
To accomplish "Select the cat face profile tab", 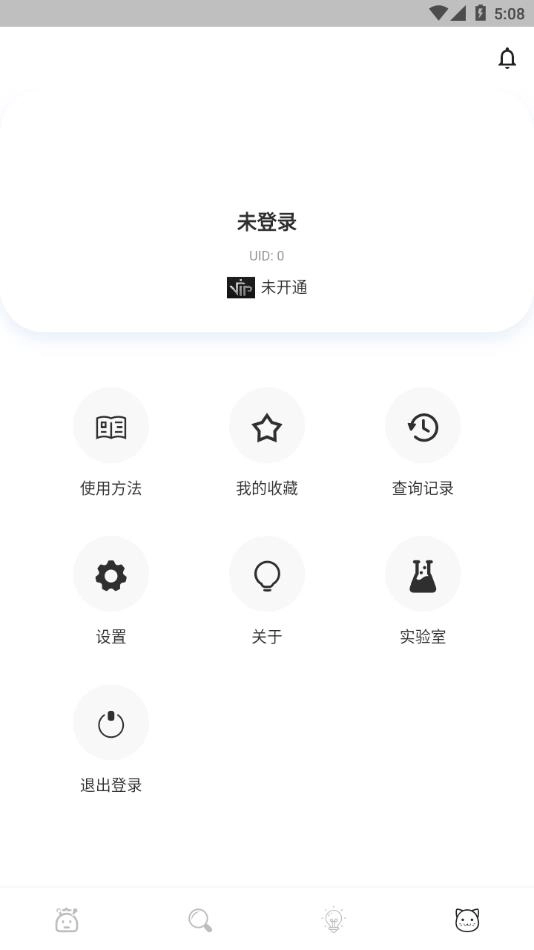I will click(467, 920).
